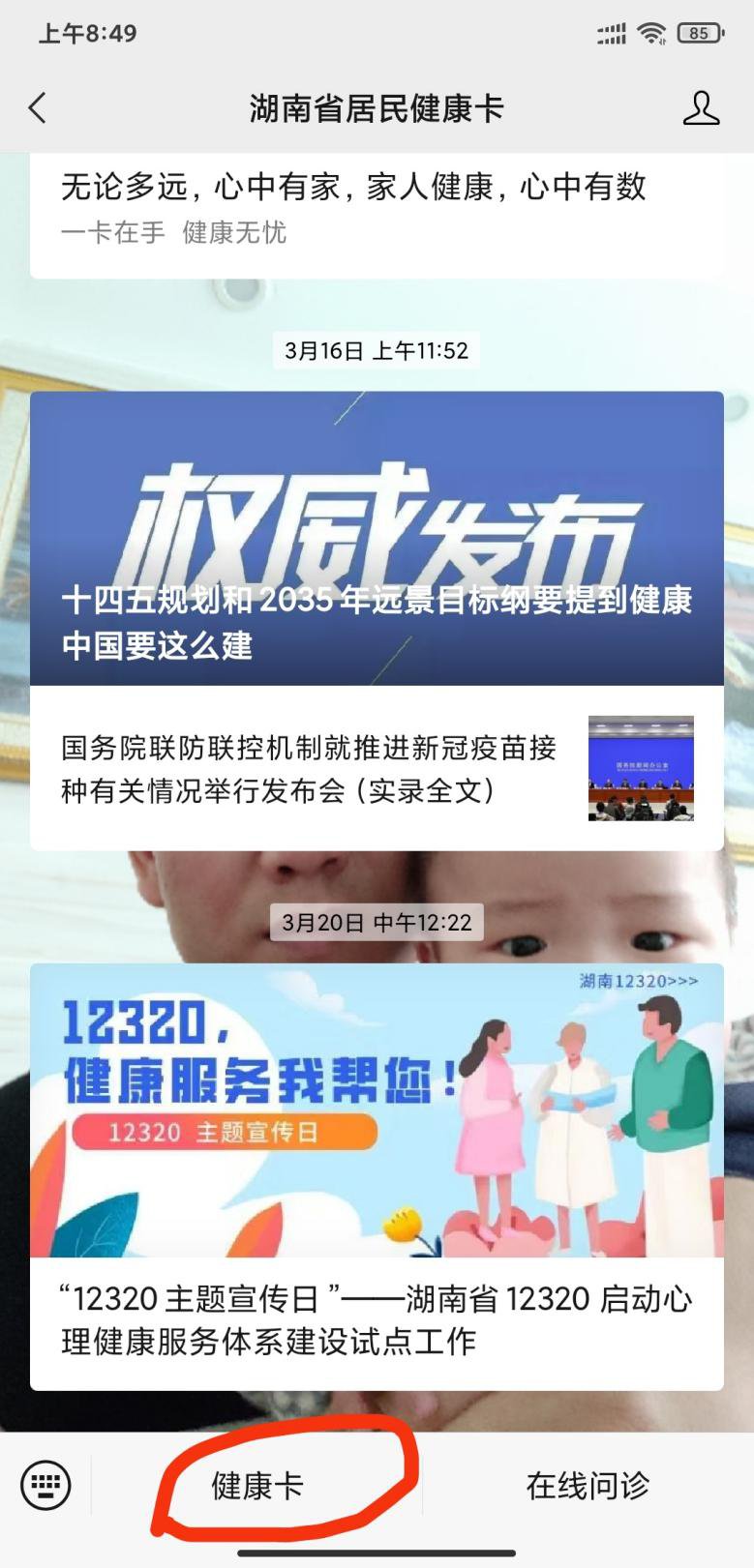The height and width of the screenshot is (1568, 754).
Task: Open the 权威发布 十四五规划 article
Action: (376, 538)
